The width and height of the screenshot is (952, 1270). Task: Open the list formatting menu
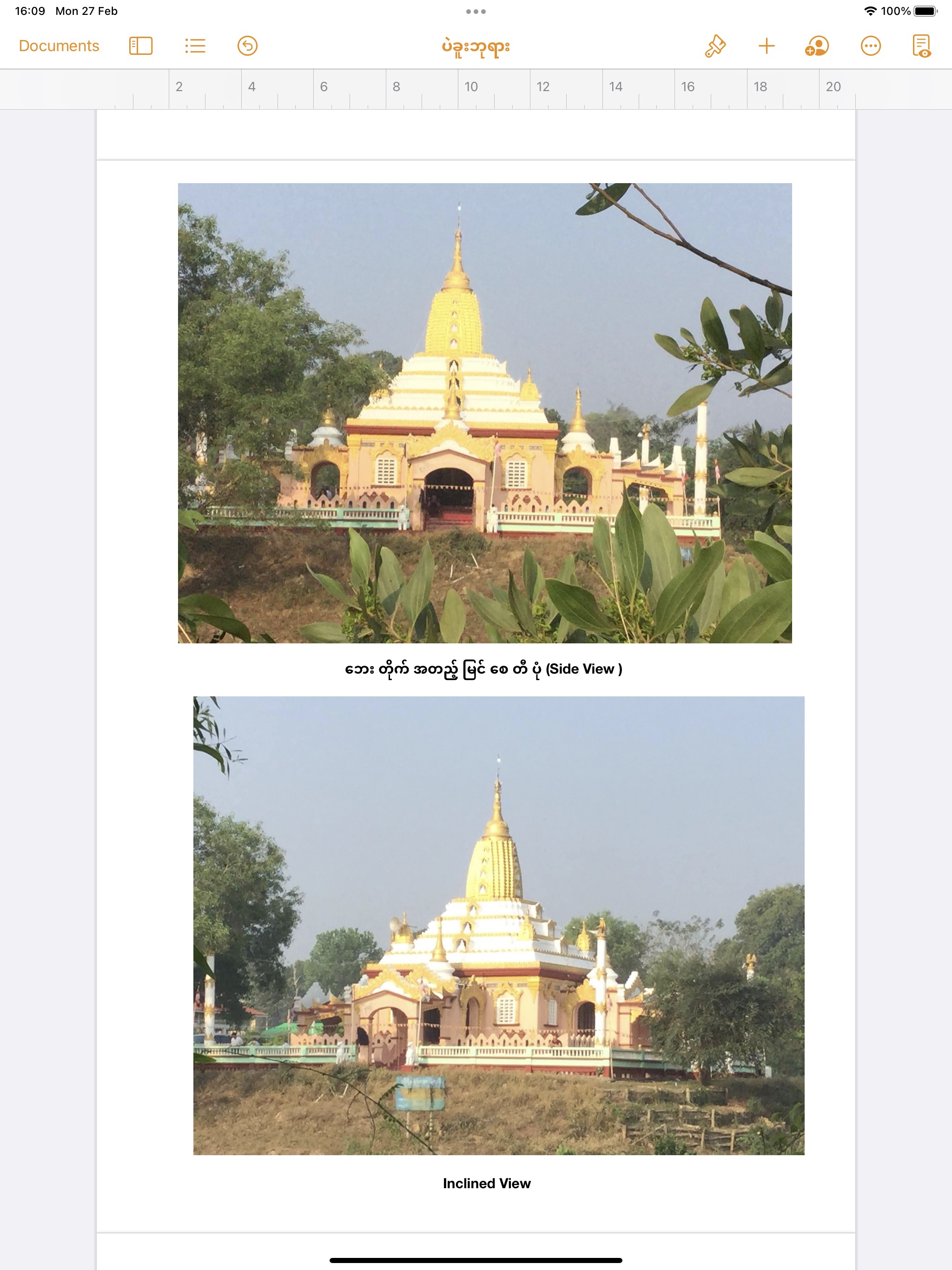pos(195,46)
